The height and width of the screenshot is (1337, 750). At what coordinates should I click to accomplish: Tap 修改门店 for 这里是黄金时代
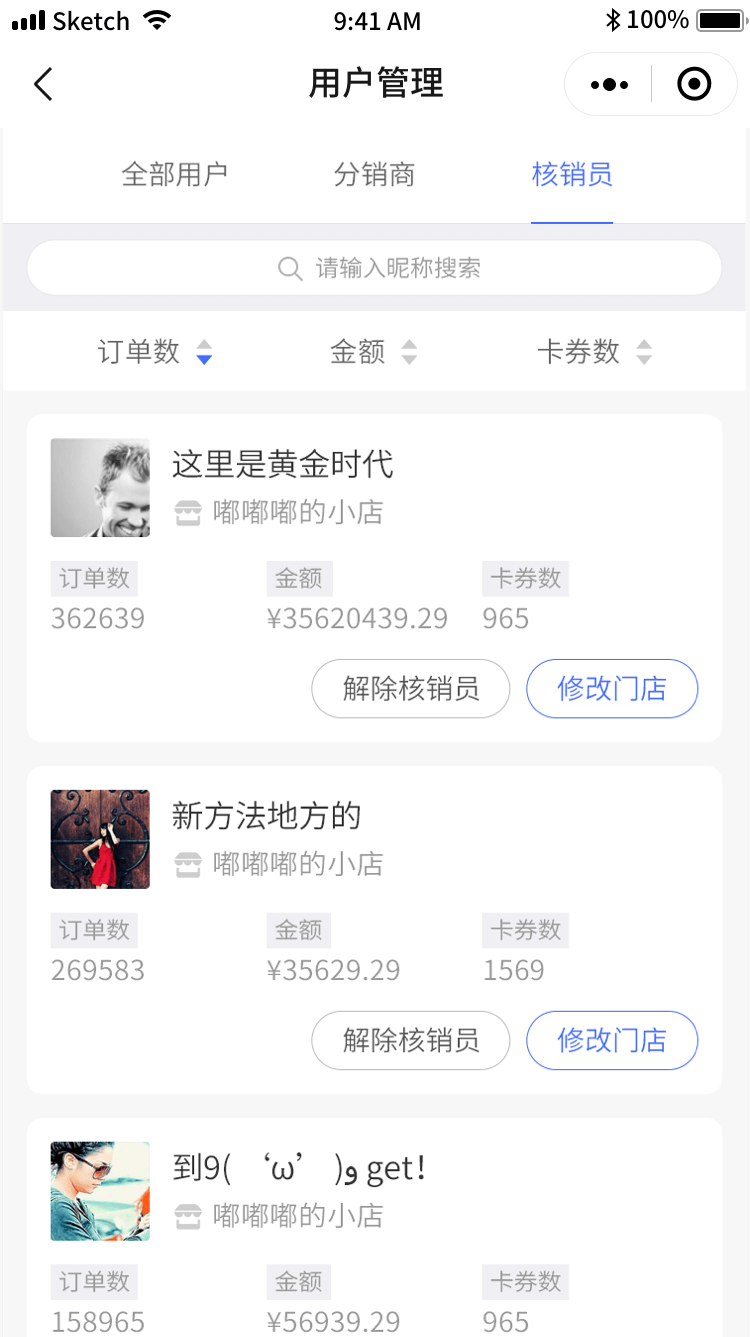[612, 688]
